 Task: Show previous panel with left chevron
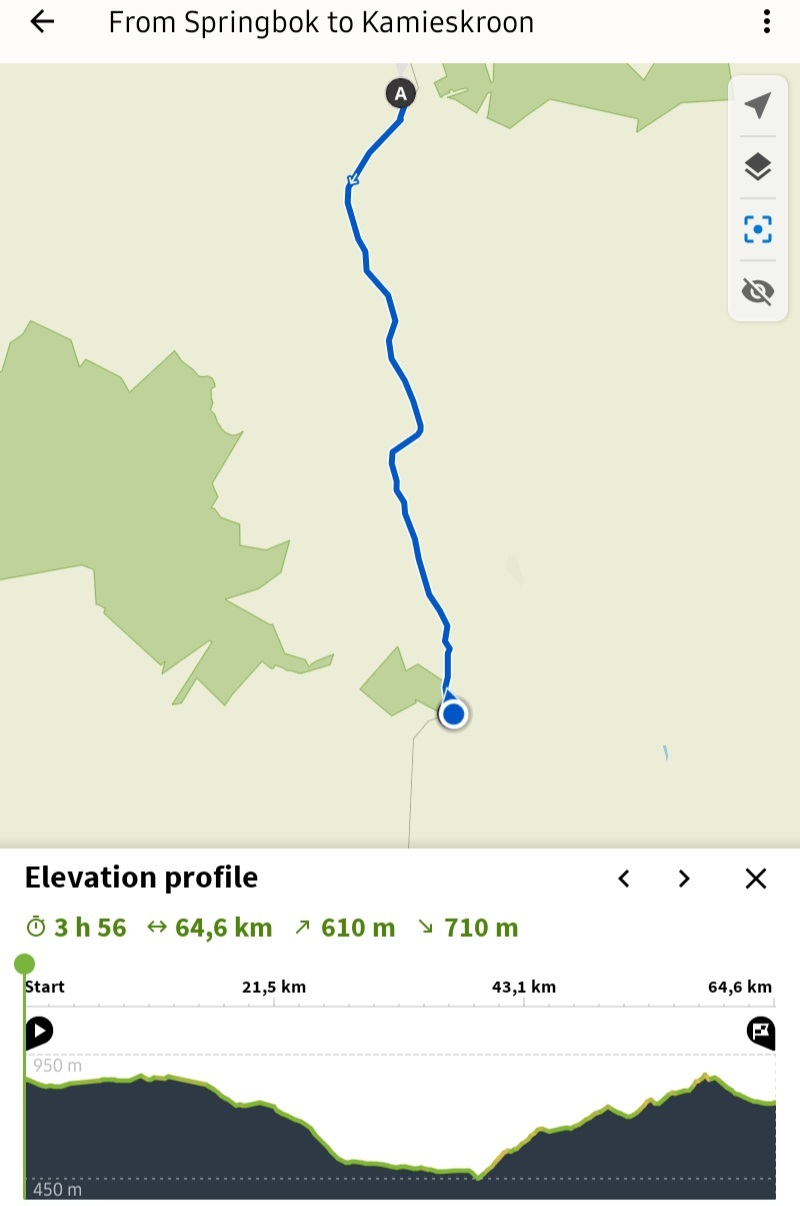point(624,878)
